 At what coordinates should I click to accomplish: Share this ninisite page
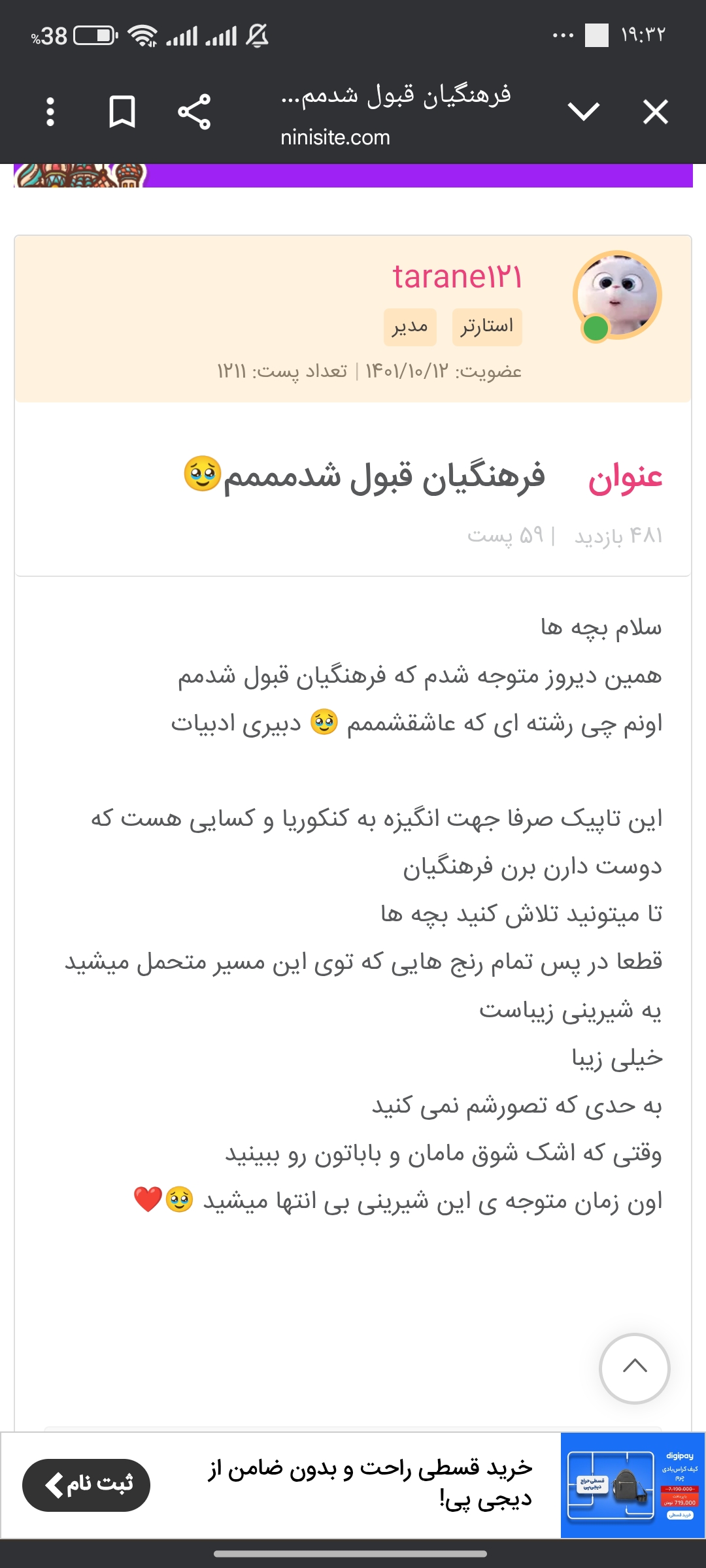coord(194,112)
